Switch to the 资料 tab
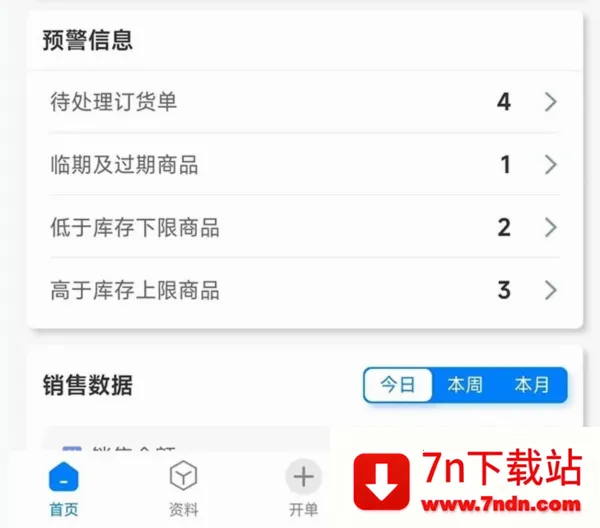 [x=183, y=488]
